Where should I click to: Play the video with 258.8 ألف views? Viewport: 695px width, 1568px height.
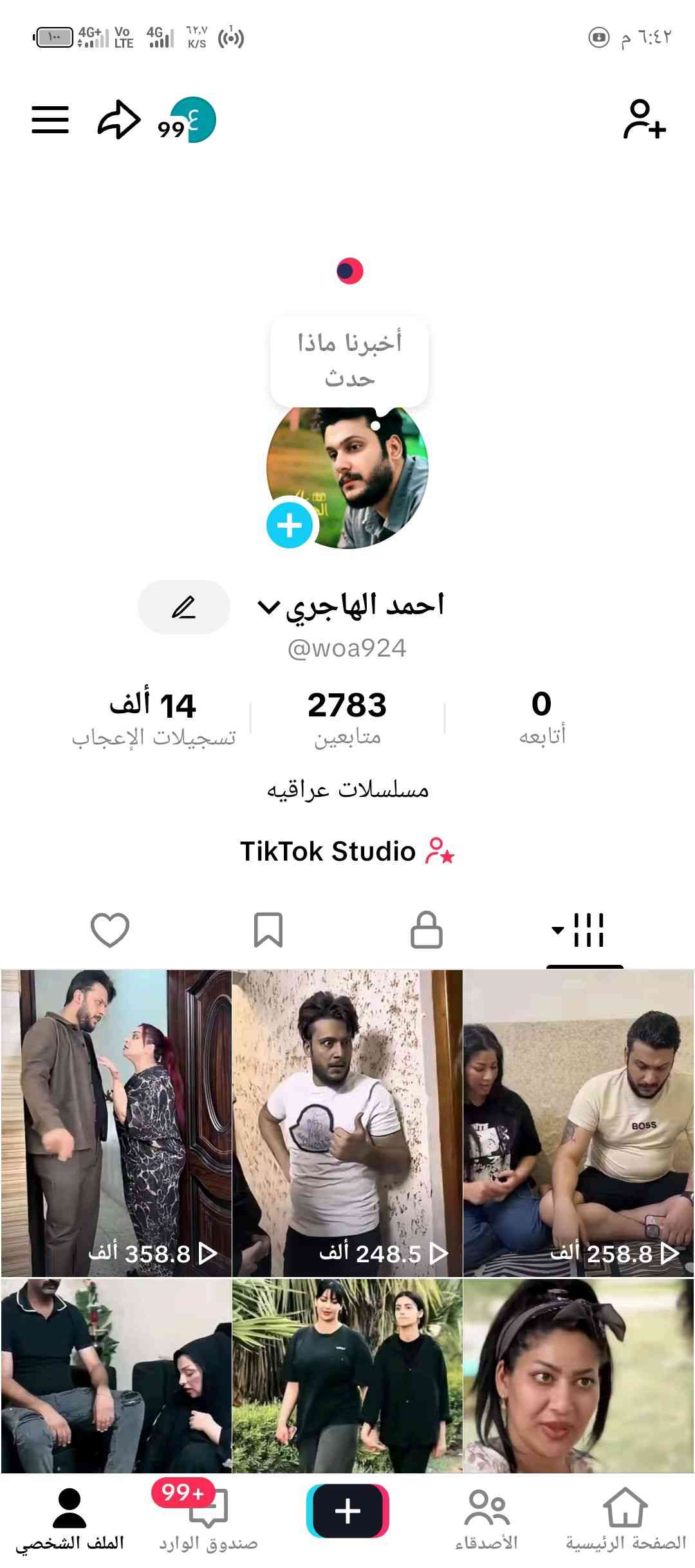(x=579, y=1123)
